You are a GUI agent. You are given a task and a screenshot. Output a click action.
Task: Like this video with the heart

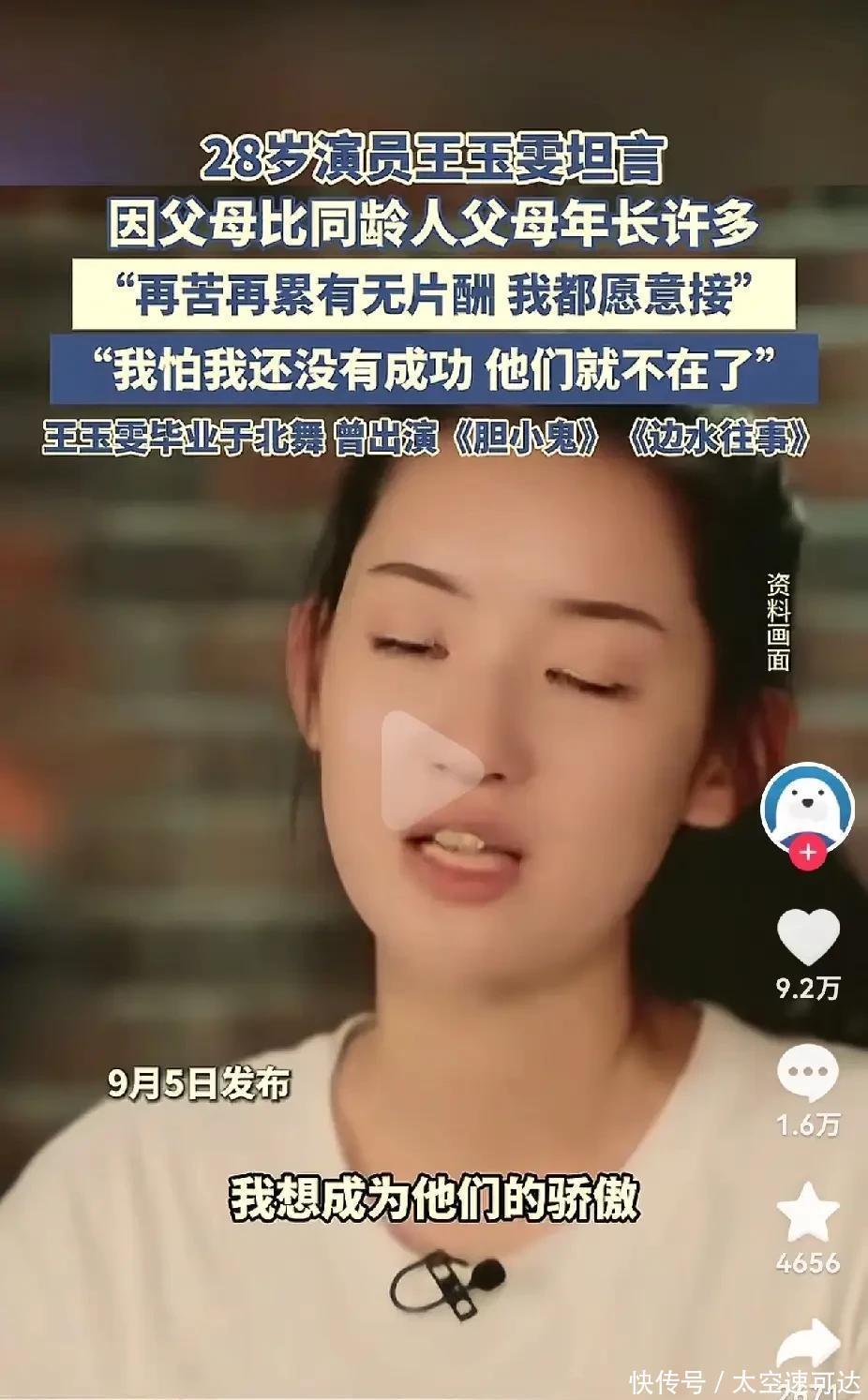[x=808, y=937]
